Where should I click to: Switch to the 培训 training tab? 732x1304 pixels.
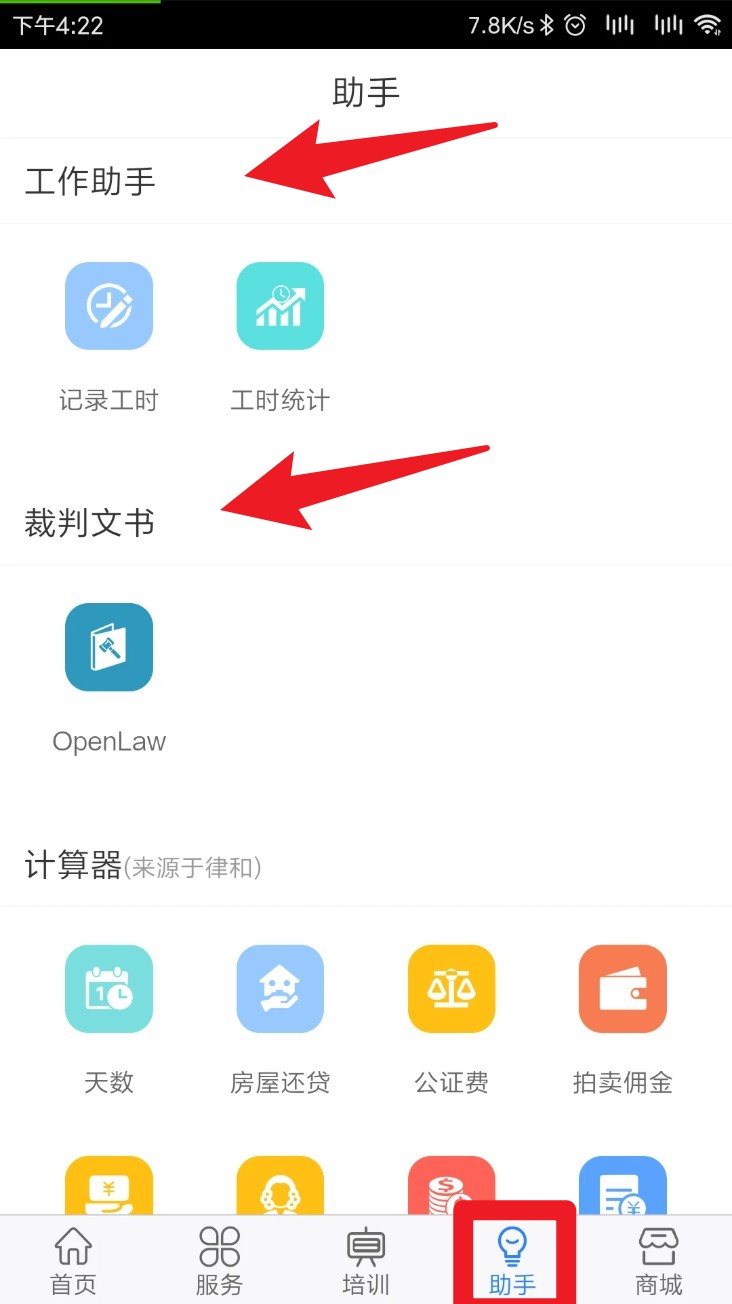[x=366, y=1260]
